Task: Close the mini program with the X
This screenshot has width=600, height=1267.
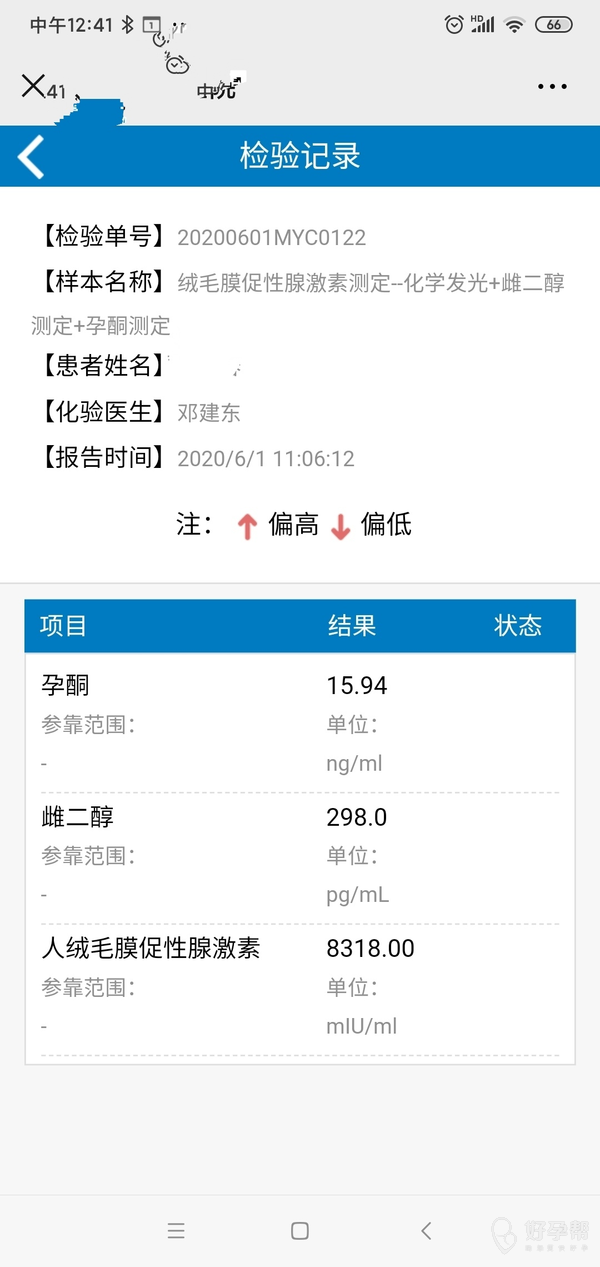Action: point(33,87)
